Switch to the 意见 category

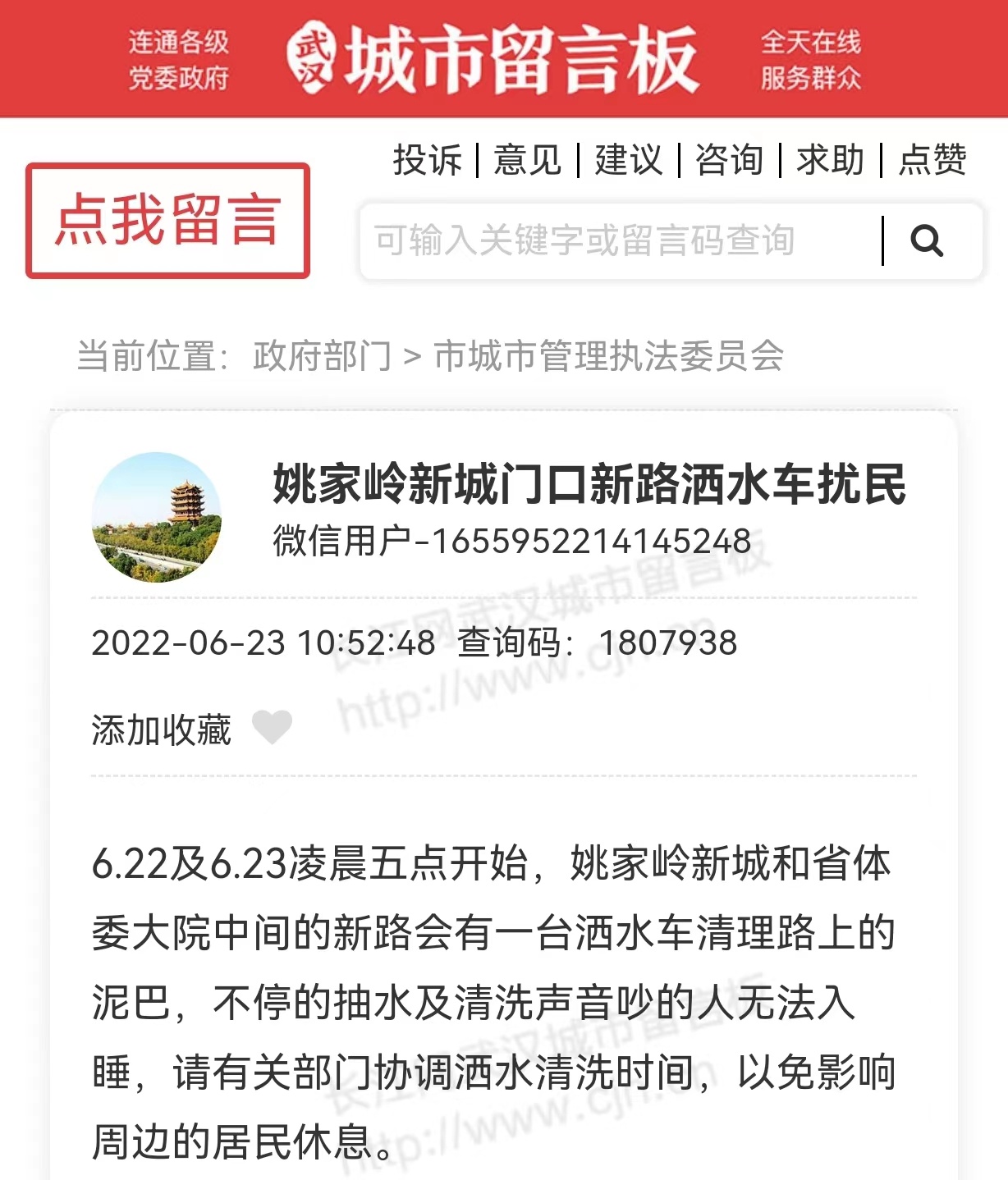coord(528,159)
